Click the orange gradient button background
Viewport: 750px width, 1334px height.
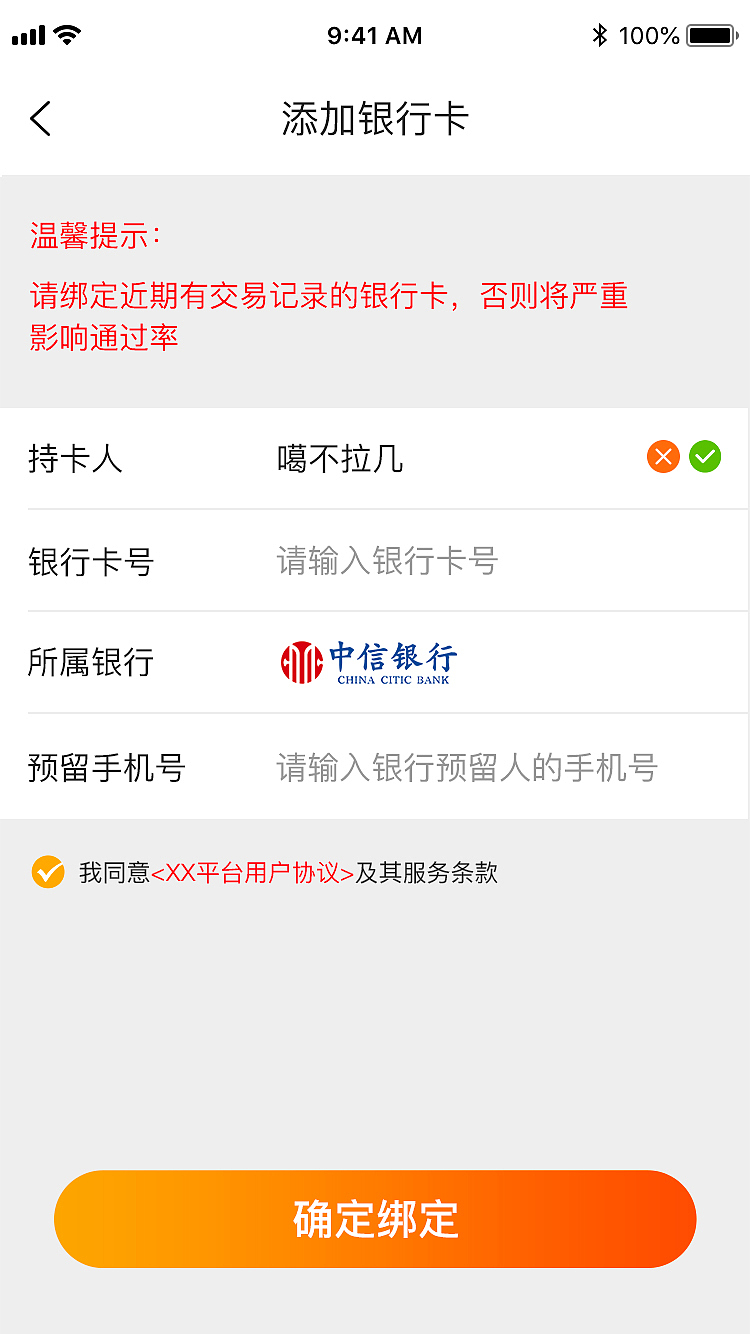tap(375, 1219)
